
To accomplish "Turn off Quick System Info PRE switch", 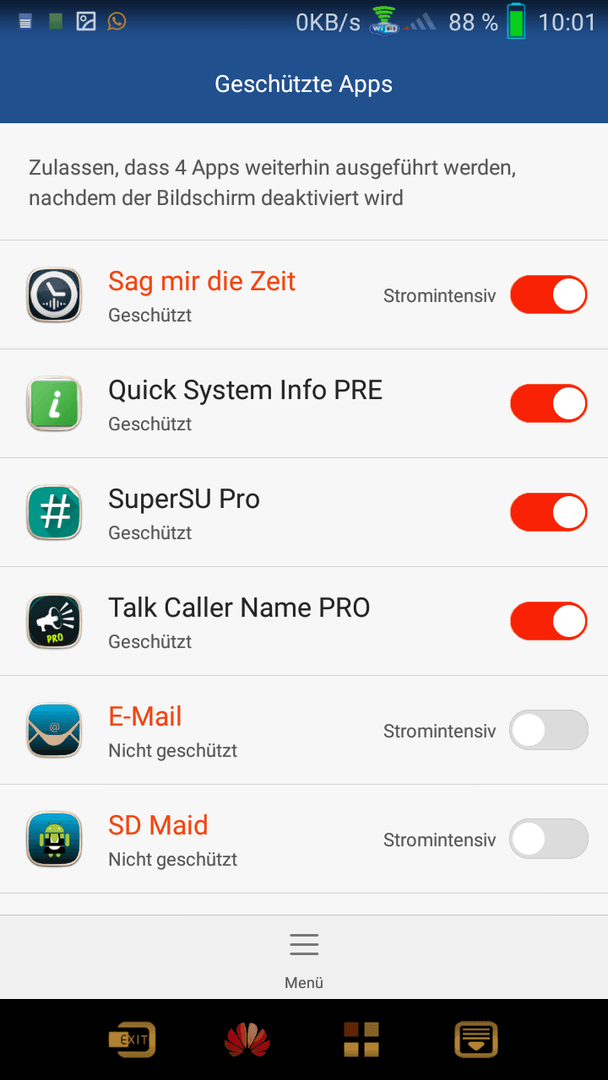I will tap(549, 404).
